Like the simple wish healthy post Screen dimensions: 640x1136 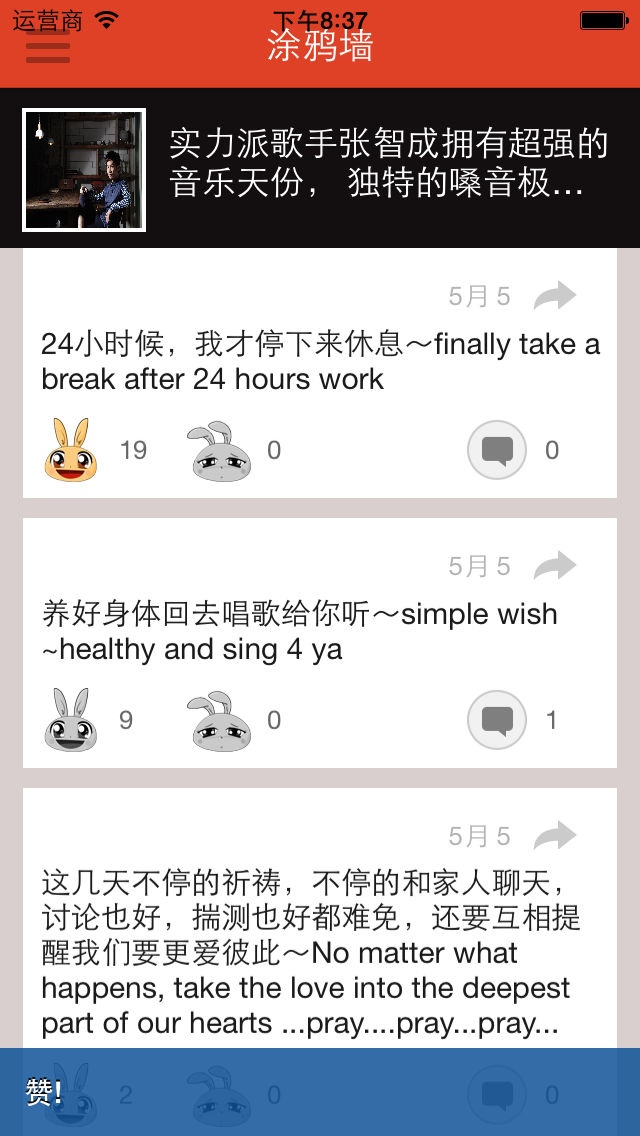coord(70,720)
